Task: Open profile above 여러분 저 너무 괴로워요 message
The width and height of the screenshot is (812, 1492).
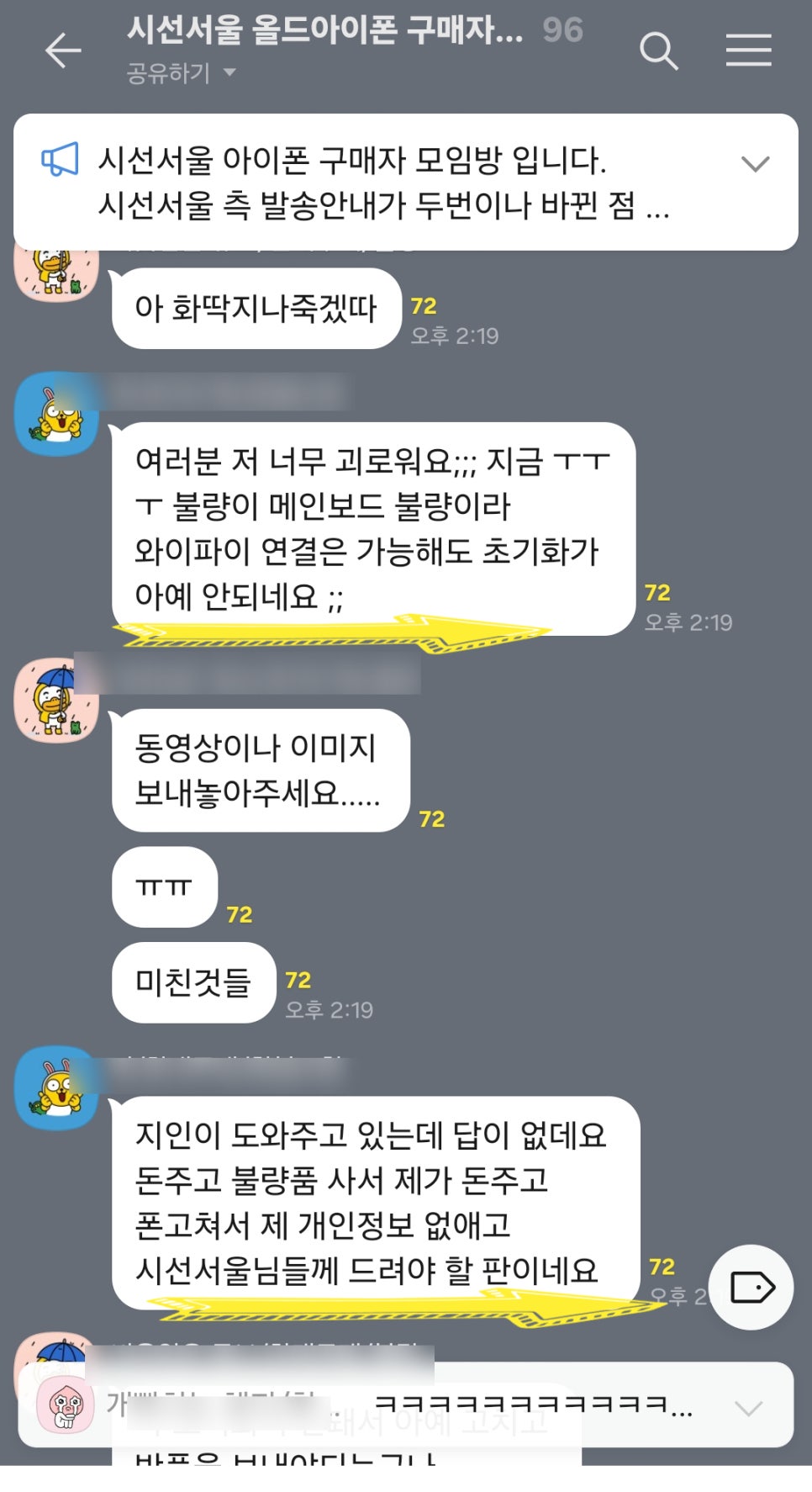Action: tap(56, 415)
